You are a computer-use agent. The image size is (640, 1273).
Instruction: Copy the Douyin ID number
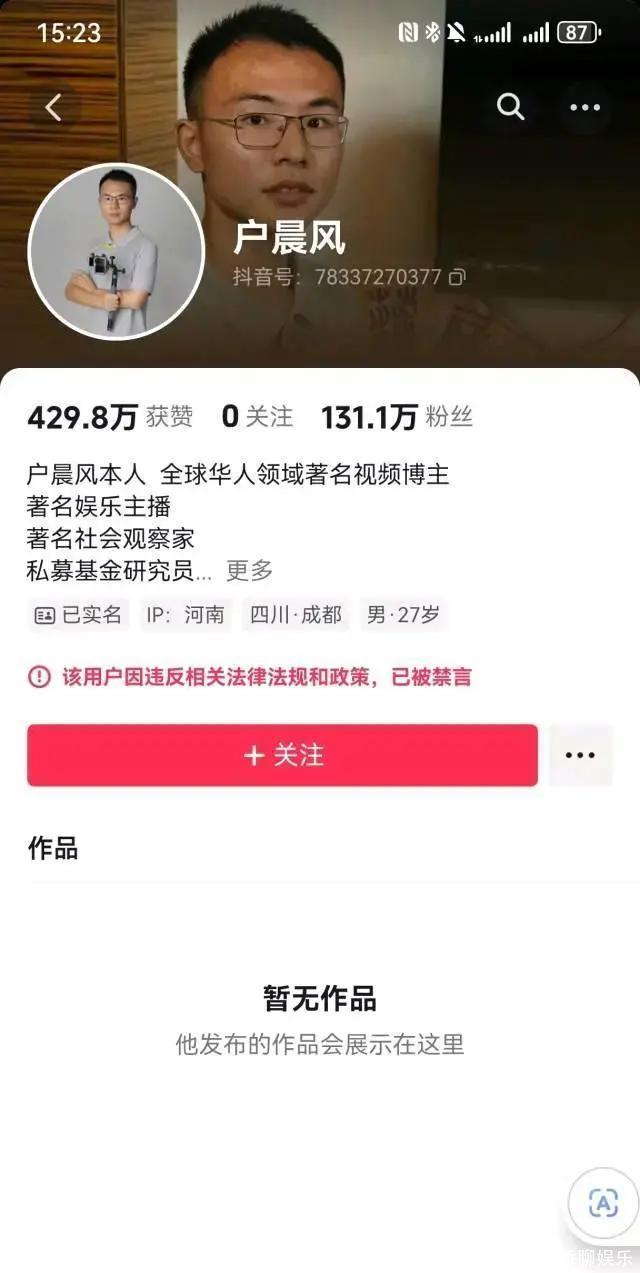(x=457, y=277)
